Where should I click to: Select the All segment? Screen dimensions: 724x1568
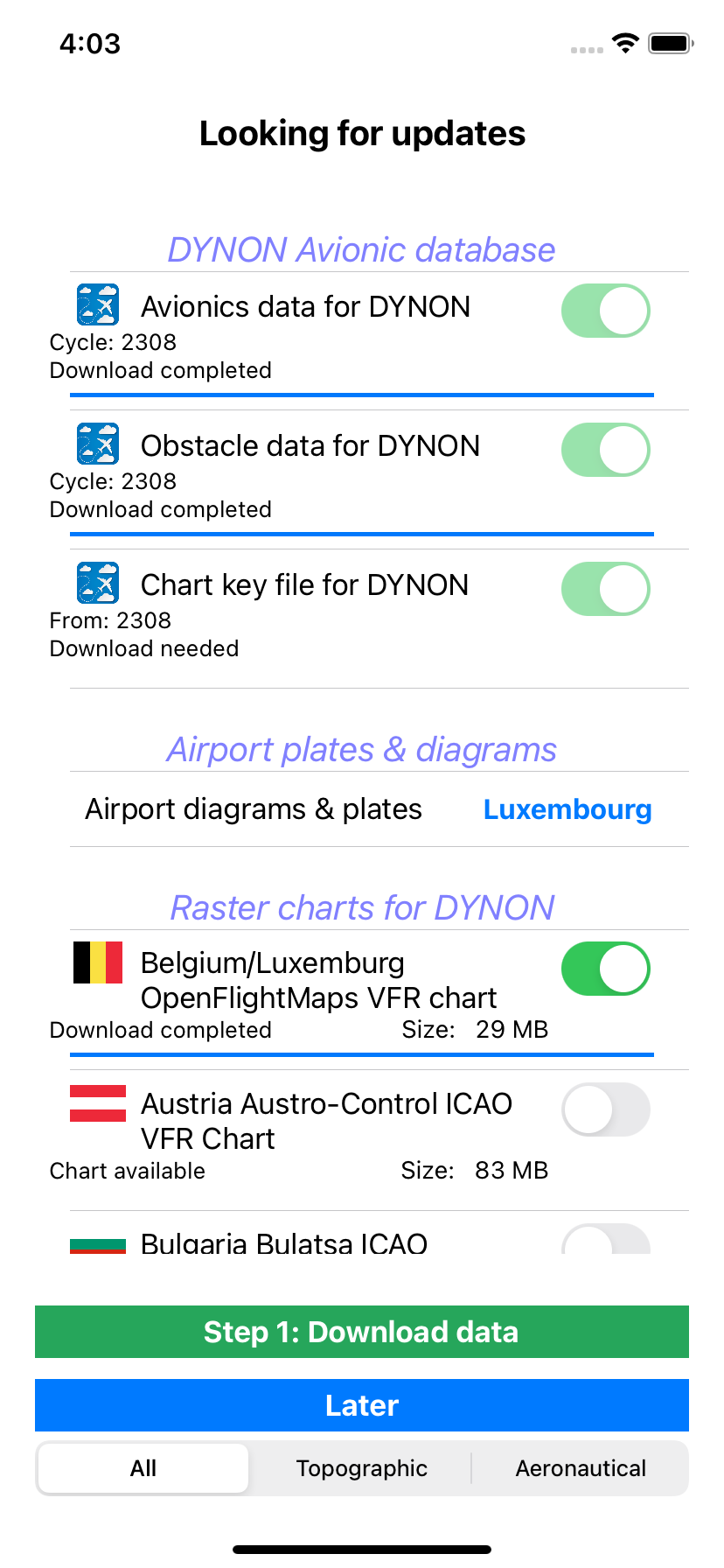click(143, 1468)
